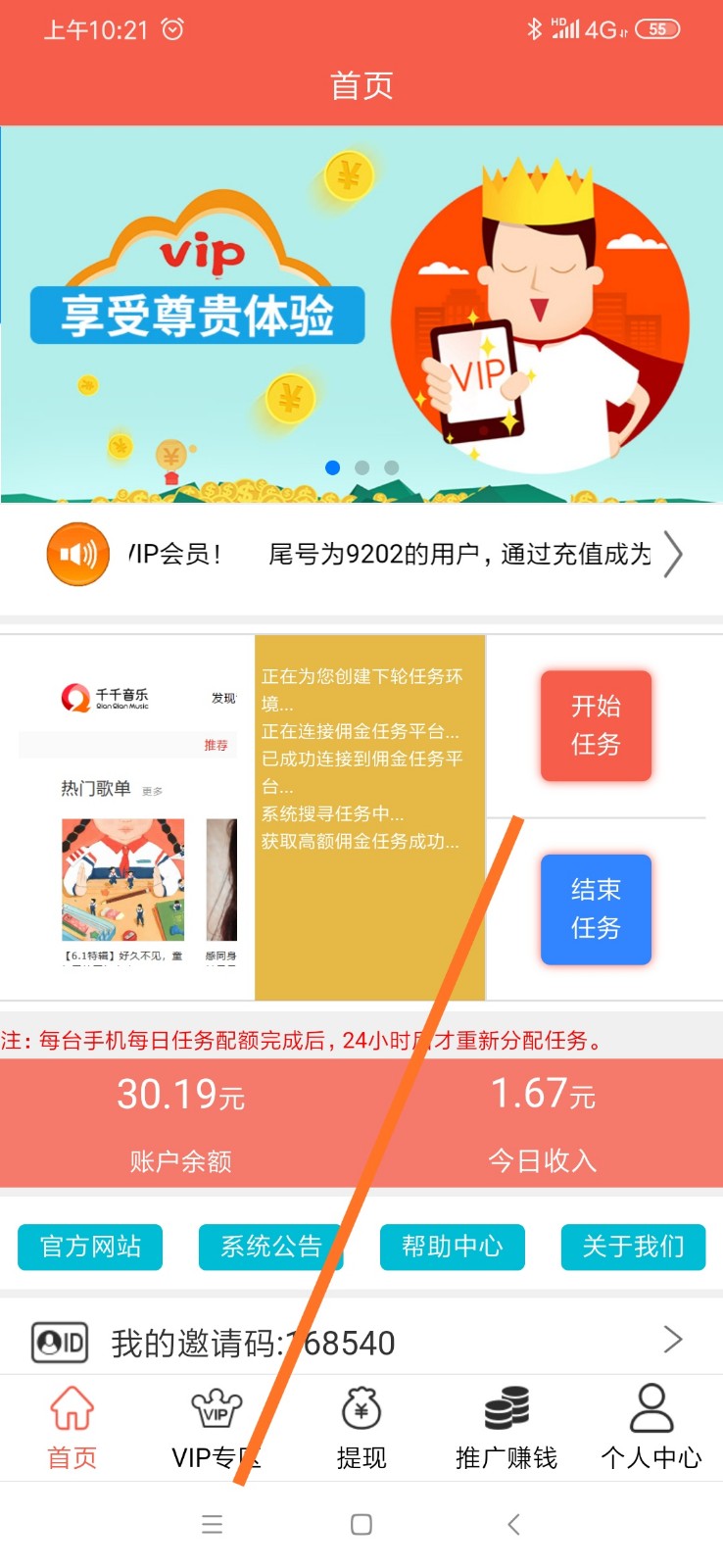Open the 帮助中心 help page
This screenshot has width=723, height=1568.
[452, 1247]
